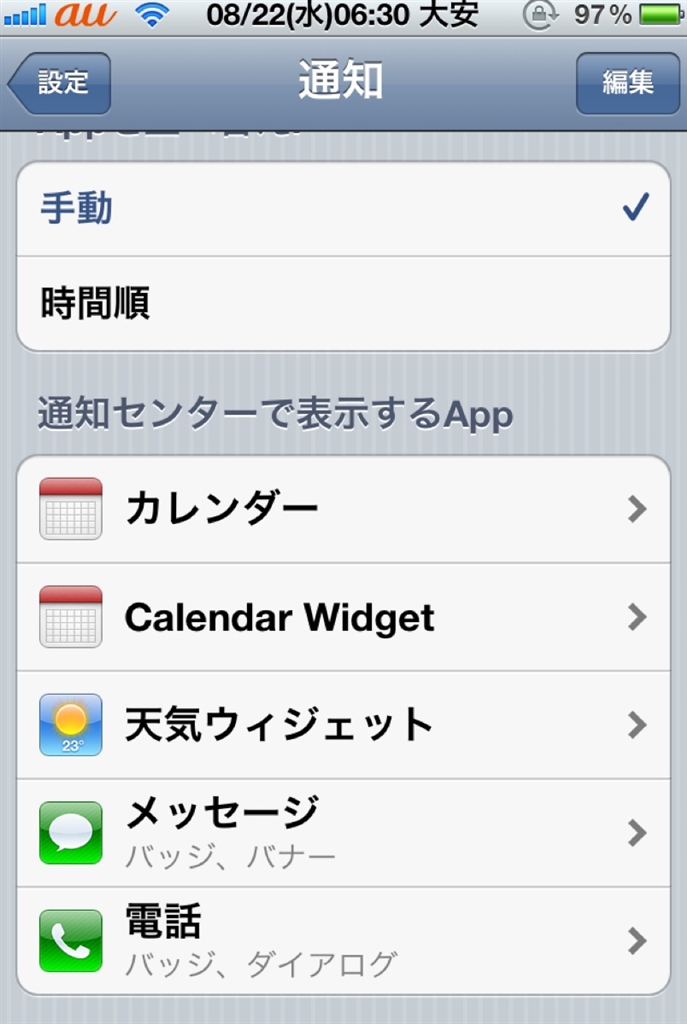687x1024 pixels.
Task: Open カレンダー notification settings
Action: [343, 510]
